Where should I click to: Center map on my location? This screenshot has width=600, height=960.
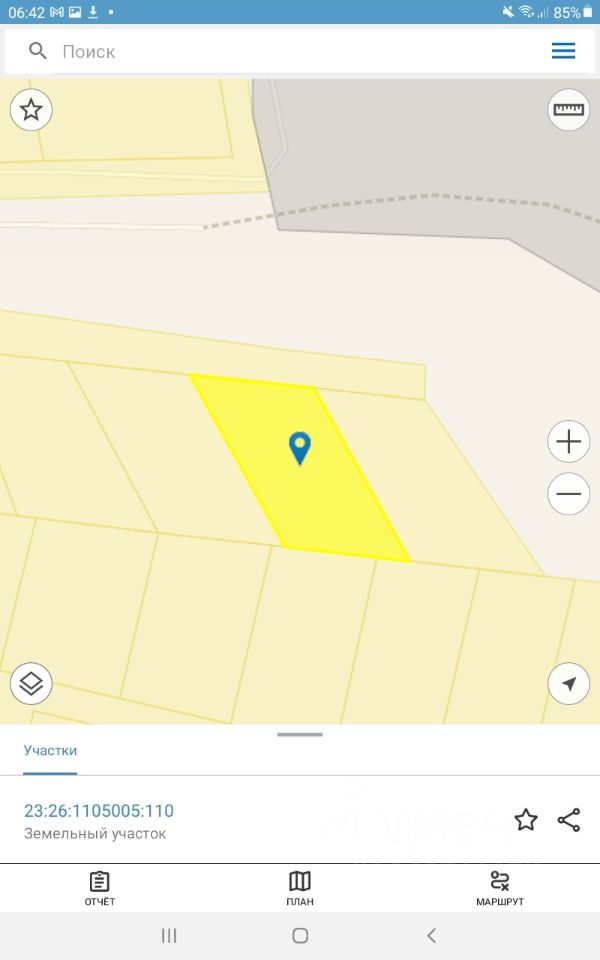(x=568, y=684)
